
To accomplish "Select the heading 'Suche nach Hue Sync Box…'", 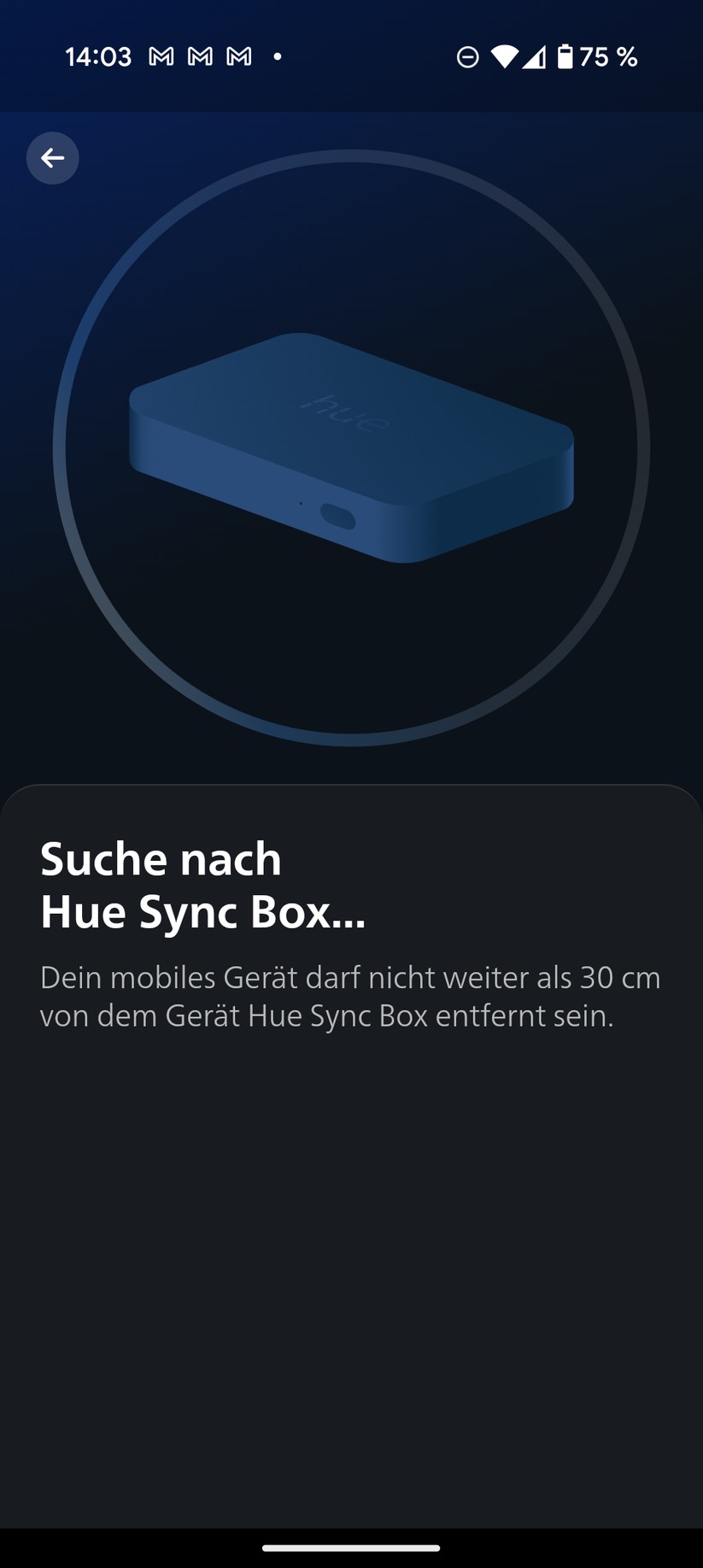I will tap(202, 884).
